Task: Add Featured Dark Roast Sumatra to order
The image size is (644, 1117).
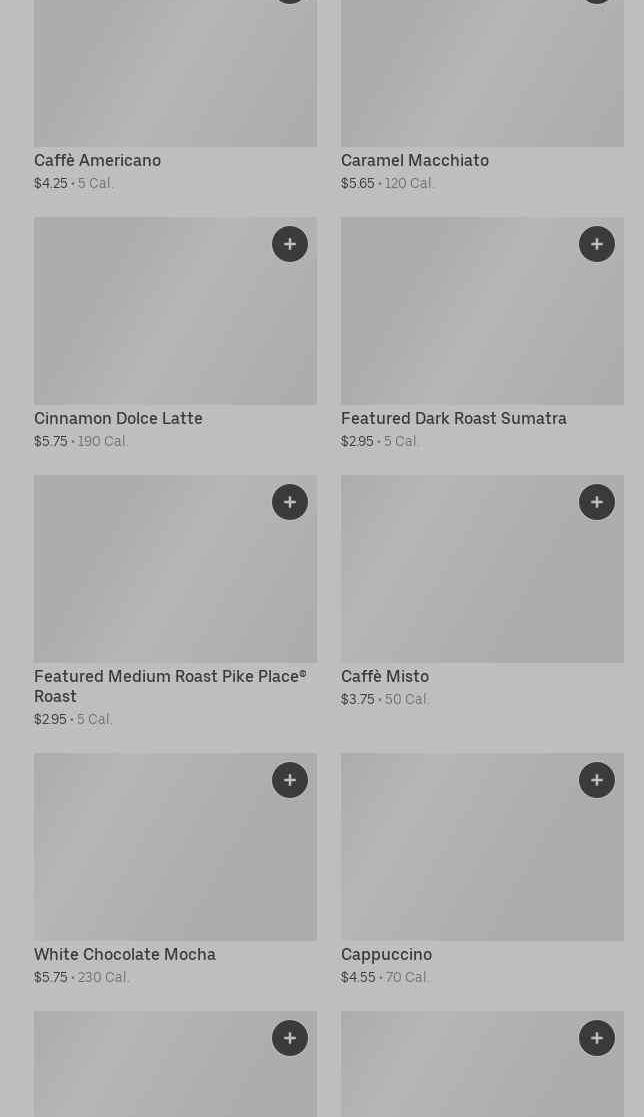Action: [597, 244]
